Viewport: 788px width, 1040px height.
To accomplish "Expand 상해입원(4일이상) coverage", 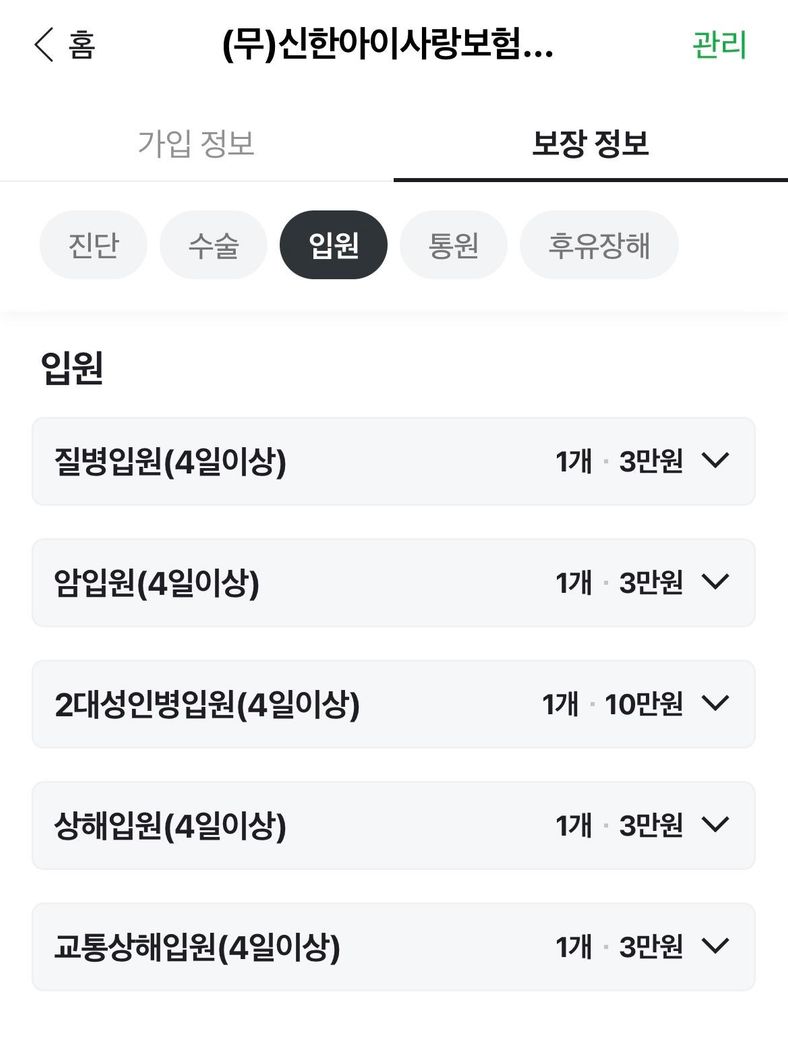I will [393, 826].
